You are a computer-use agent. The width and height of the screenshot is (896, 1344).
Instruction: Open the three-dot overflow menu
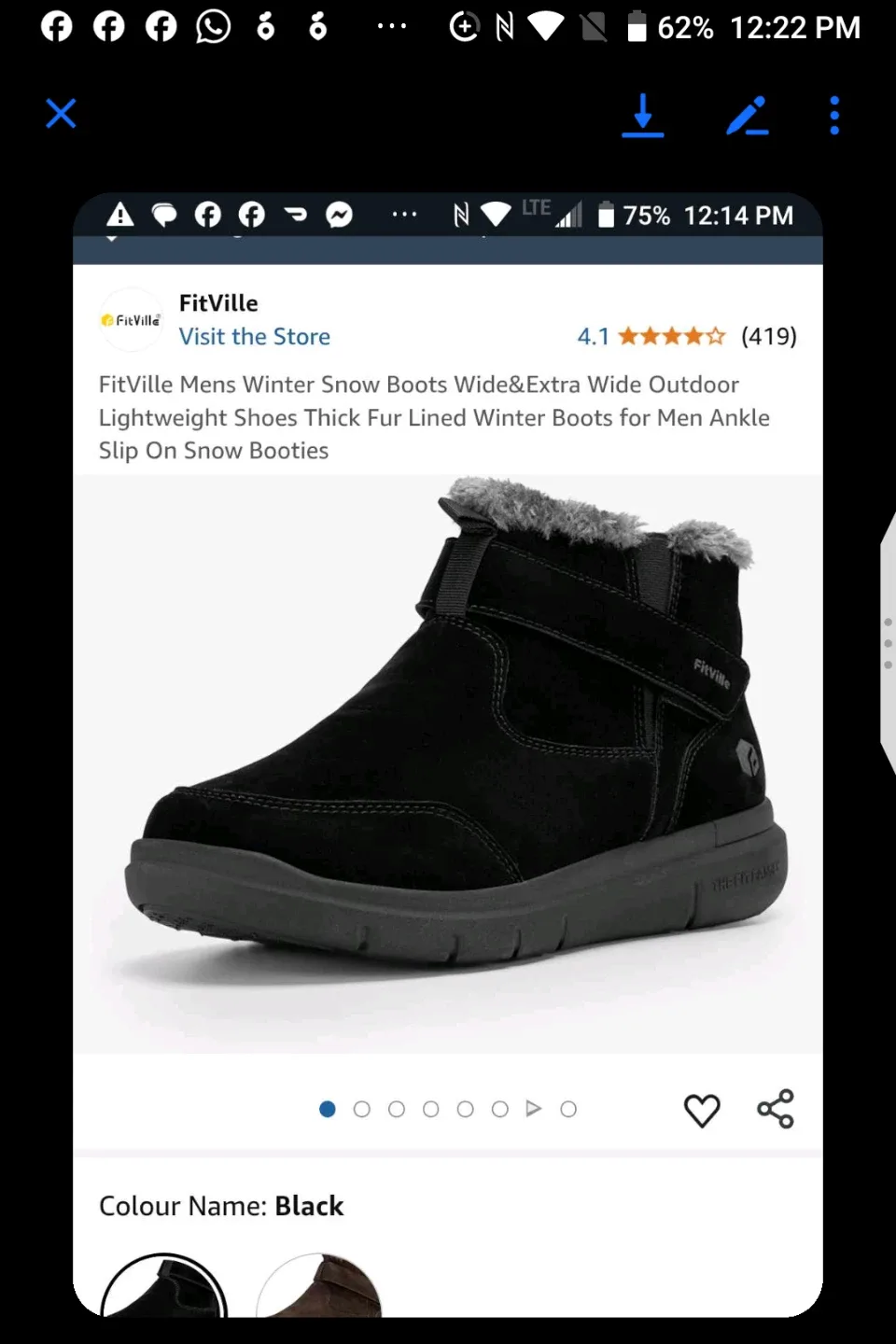(x=833, y=114)
